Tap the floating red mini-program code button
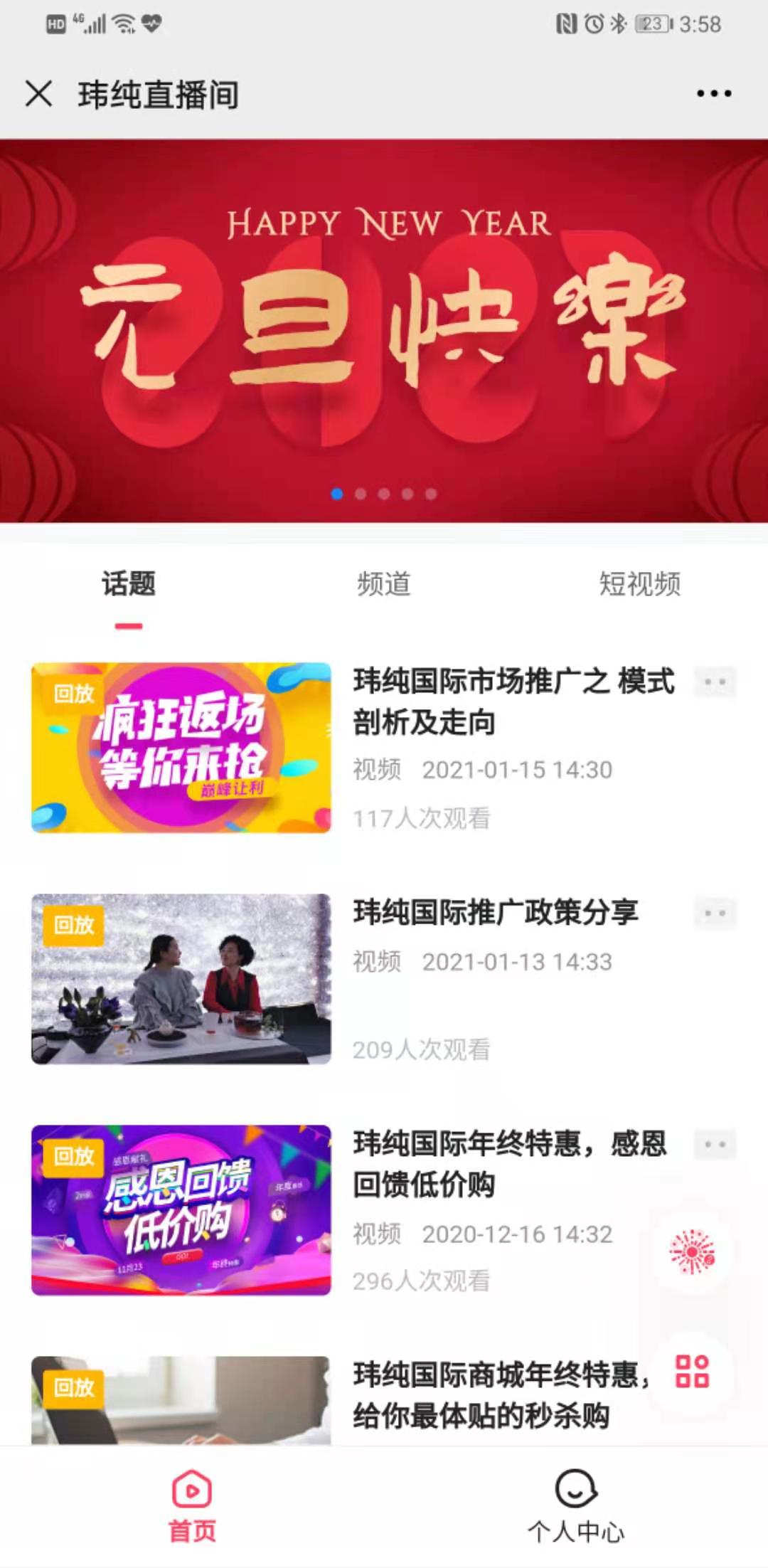Screen dimensions: 768x1568 [x=692, y=1251]
